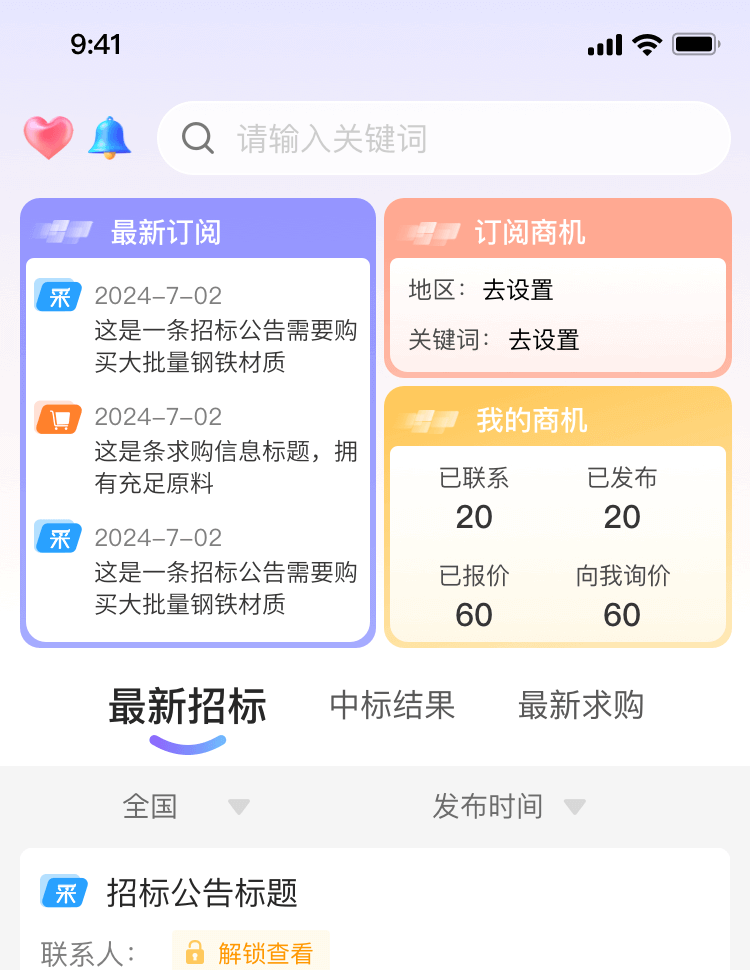Tap 解锁查看 to unlock contact
750x970 pixels.
(251, 952)
